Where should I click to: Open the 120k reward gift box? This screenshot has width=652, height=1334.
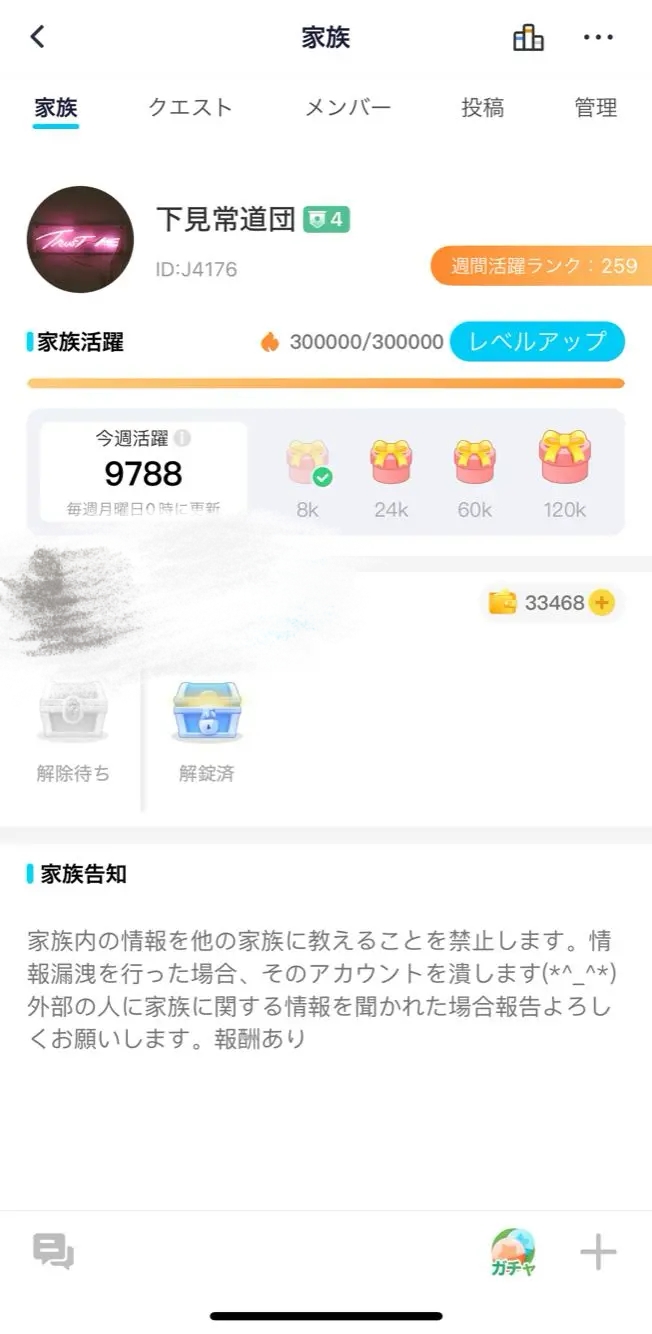[x=564, y=458]
